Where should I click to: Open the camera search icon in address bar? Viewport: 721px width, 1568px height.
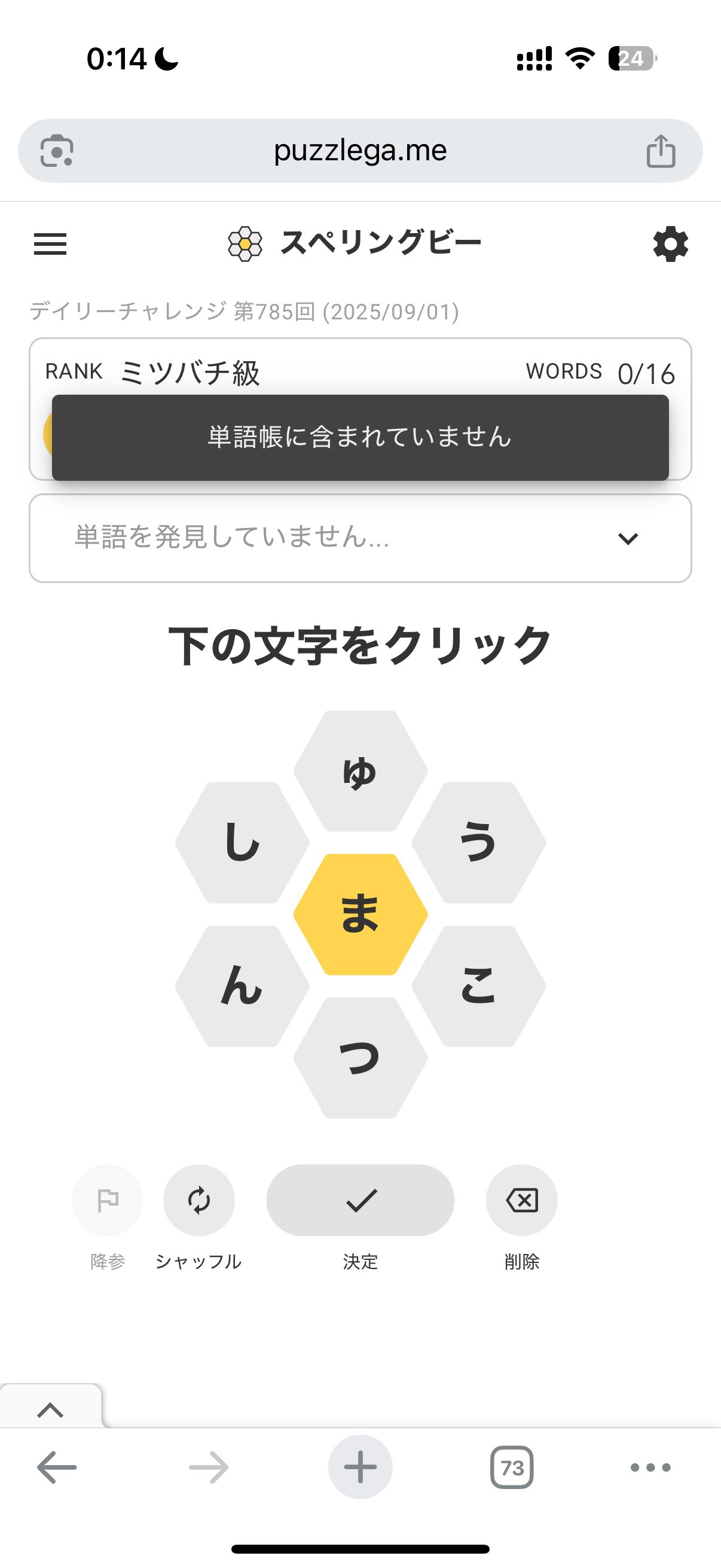[57, 150]
